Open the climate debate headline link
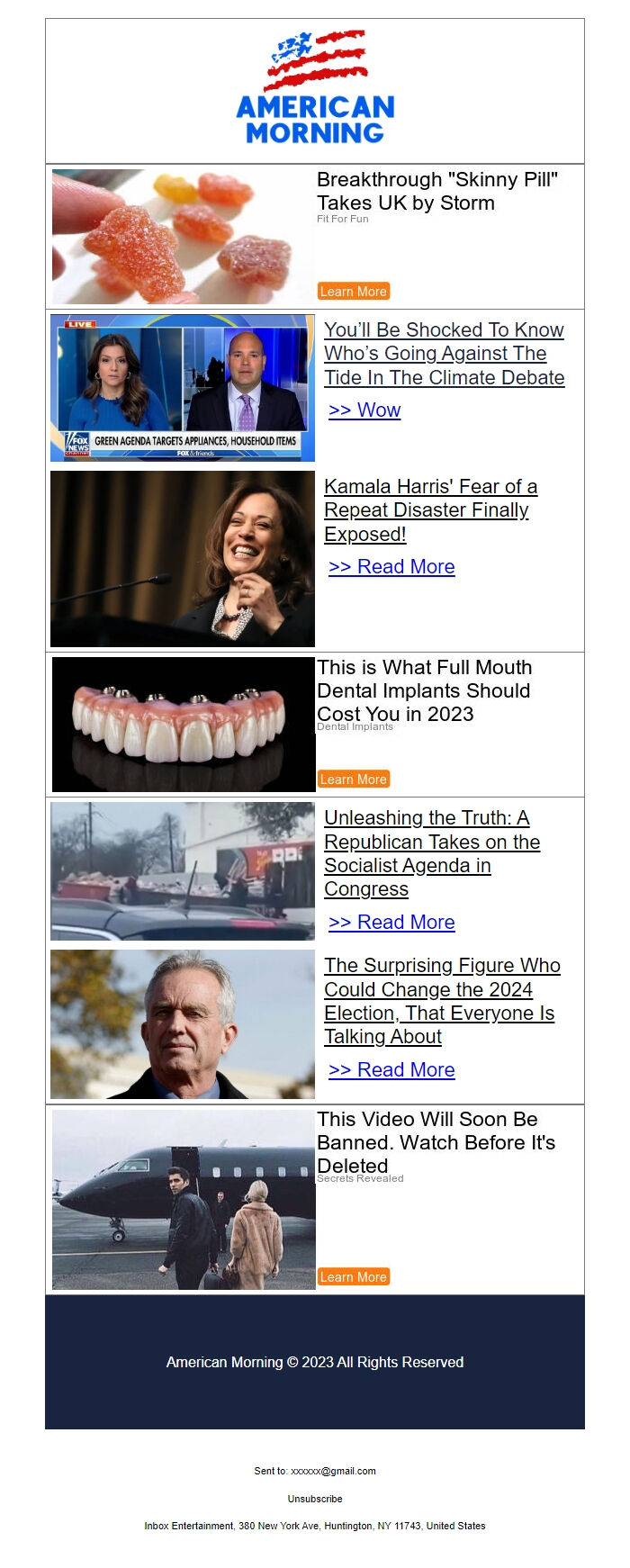This screenshot has height=1568, width=630. tap(444, 354)
